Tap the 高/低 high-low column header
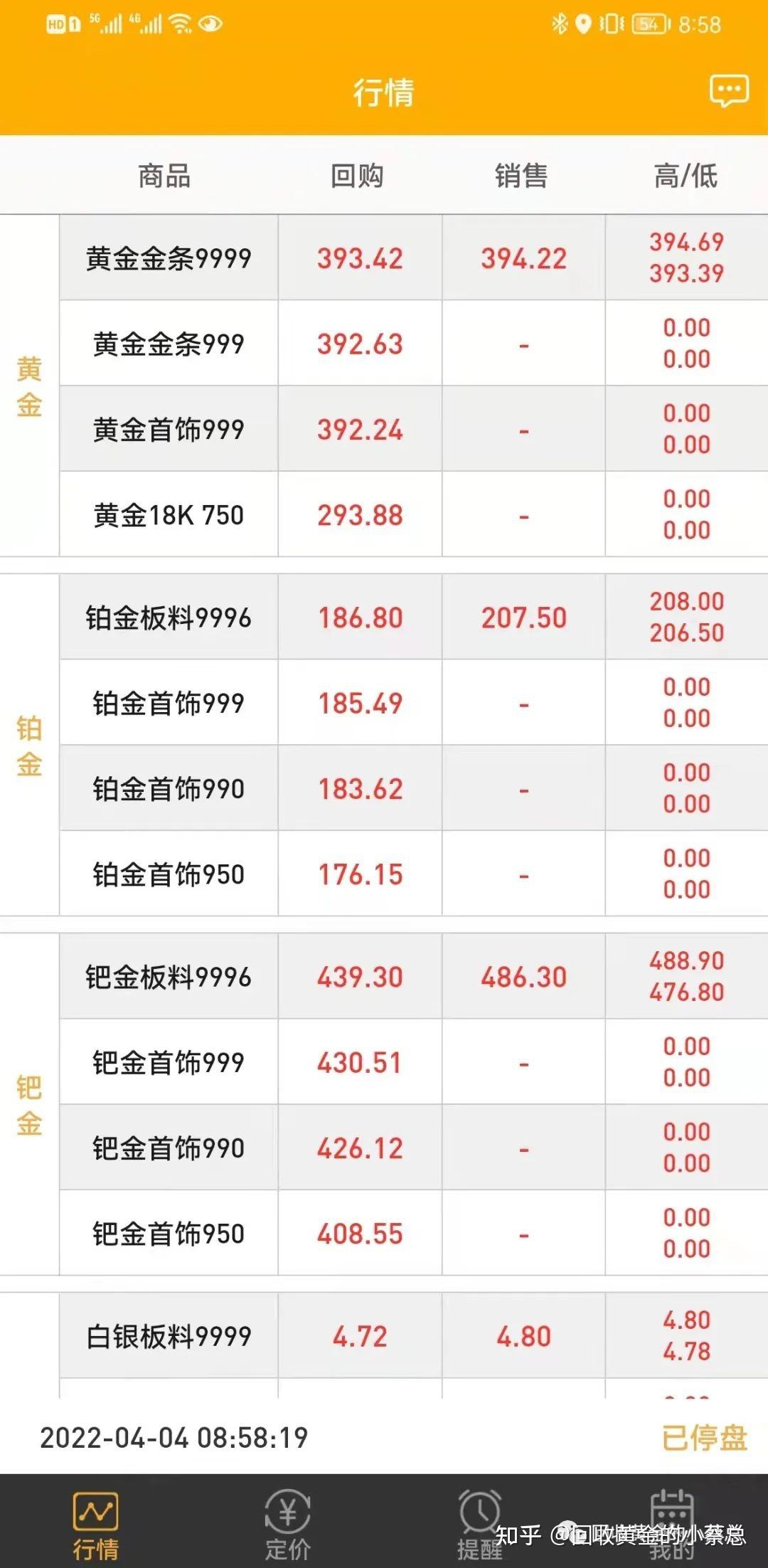This screenshot has width=768, height=1568. [x=684, y=176]
